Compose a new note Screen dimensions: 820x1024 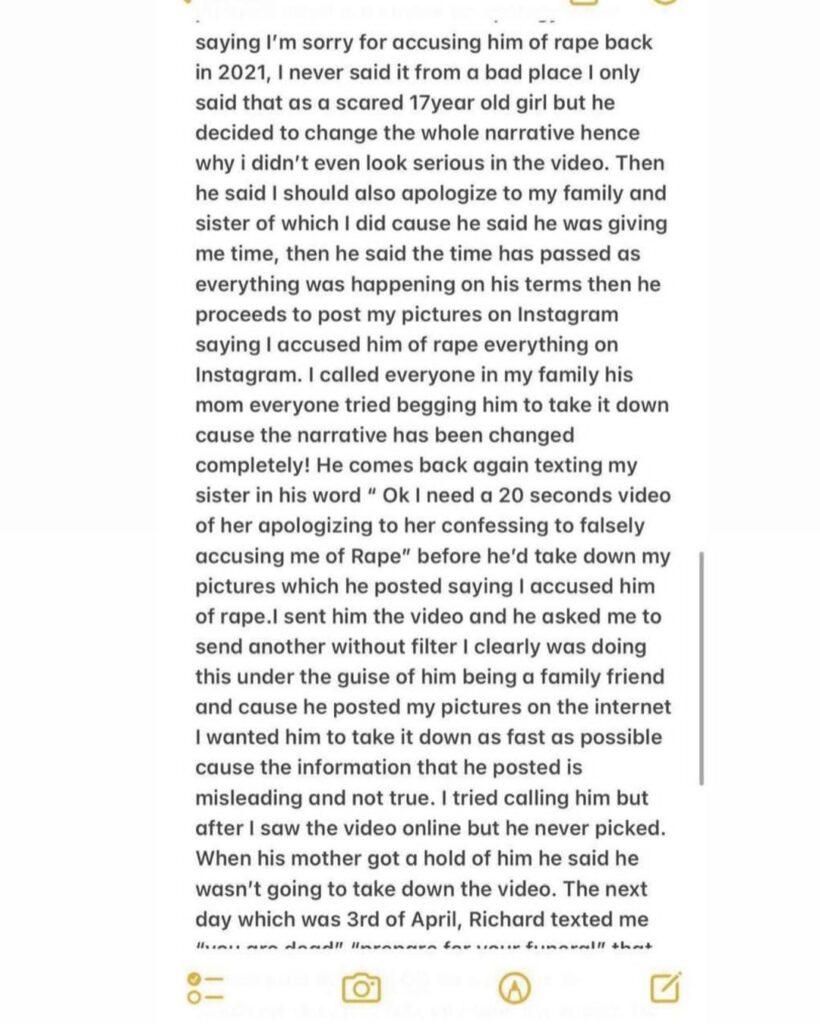tap(665, 987)
